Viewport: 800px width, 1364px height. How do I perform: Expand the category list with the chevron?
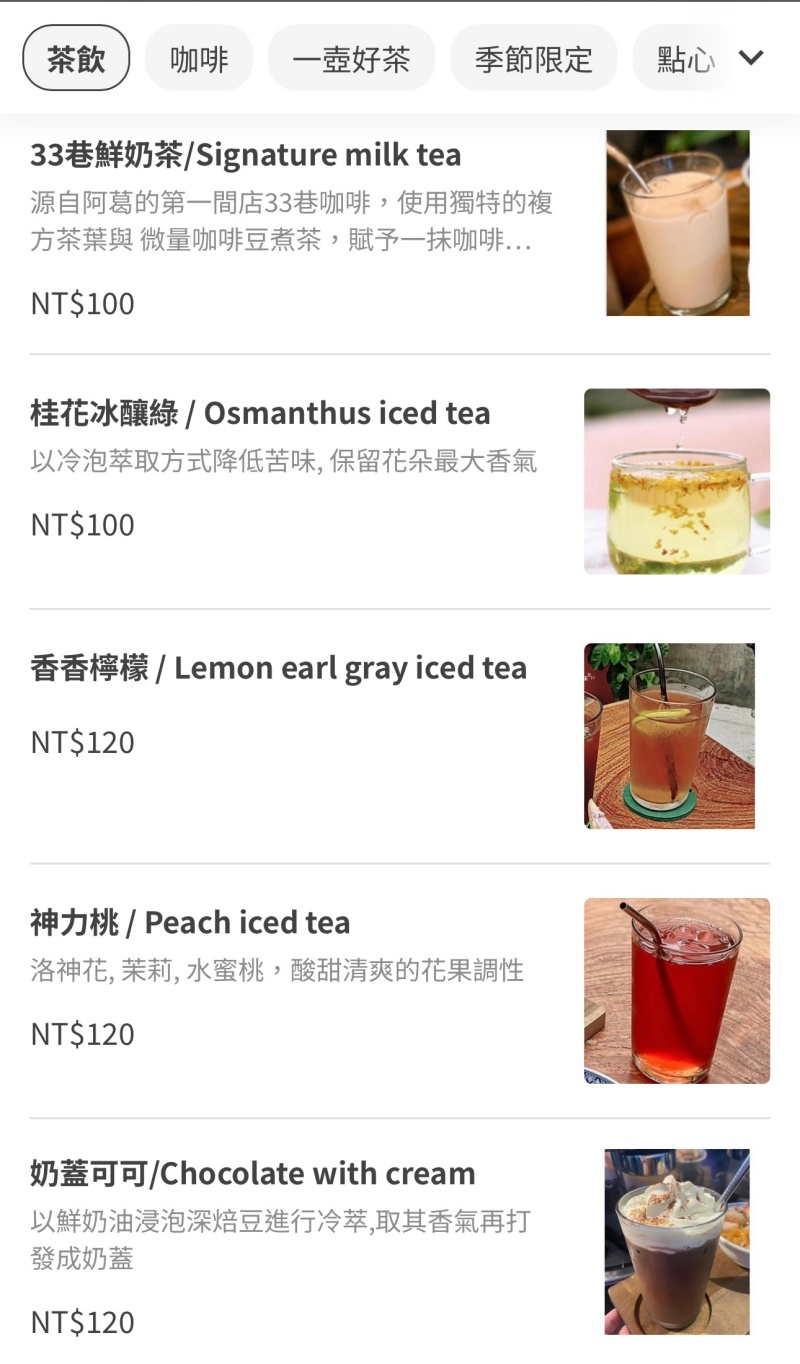pos(751,58)
